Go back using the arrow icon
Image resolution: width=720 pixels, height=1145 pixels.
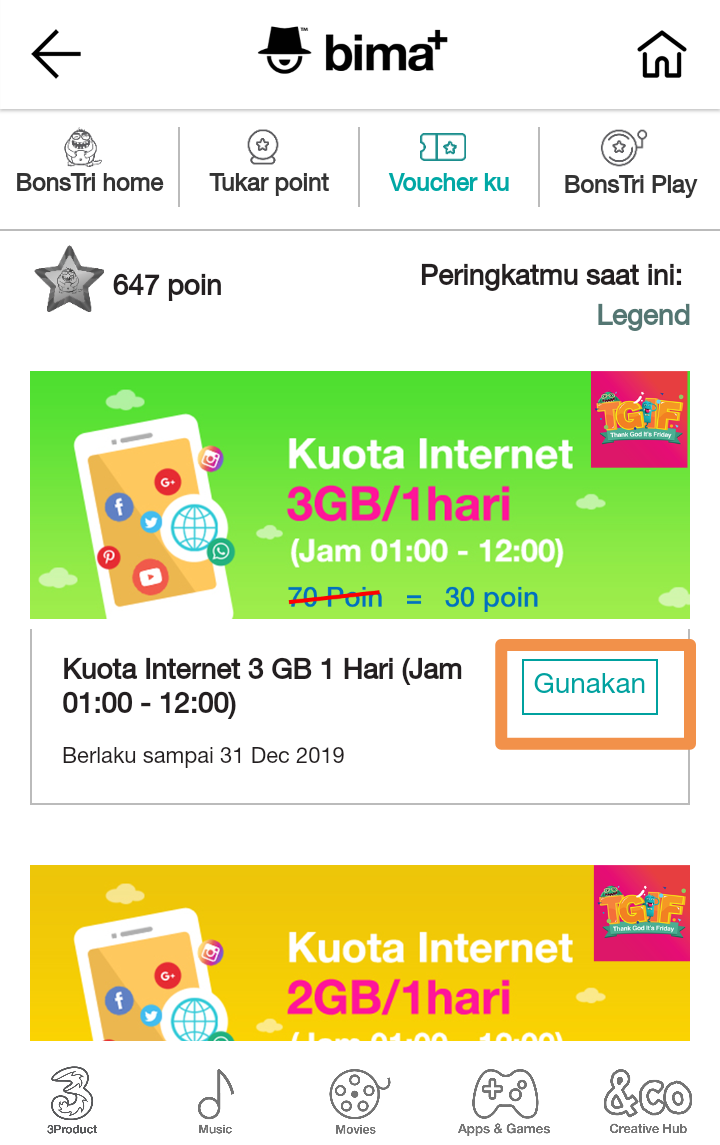coord(56,54)
